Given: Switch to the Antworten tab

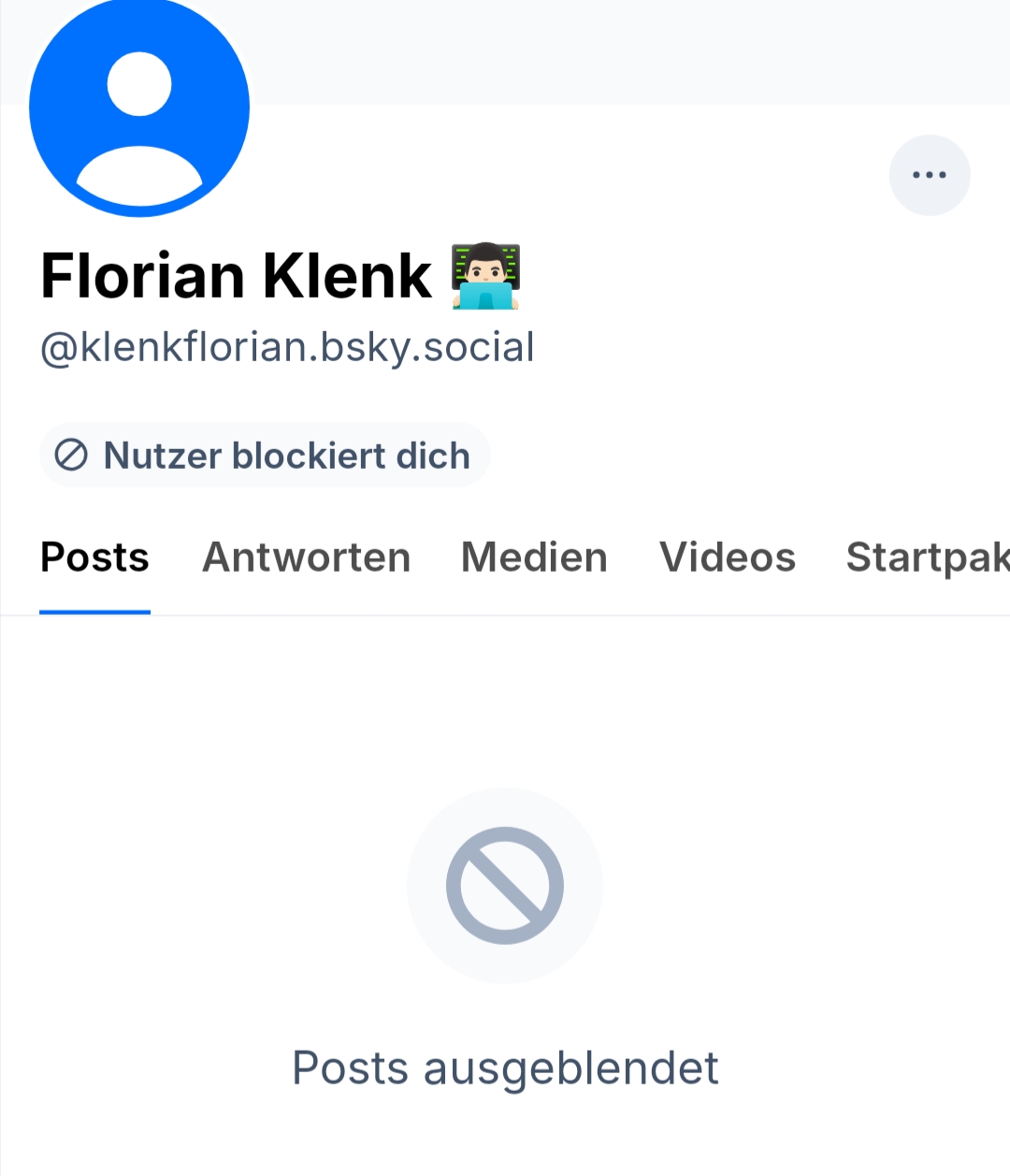Looking at the screenshot, I should [x=307, y=558].
